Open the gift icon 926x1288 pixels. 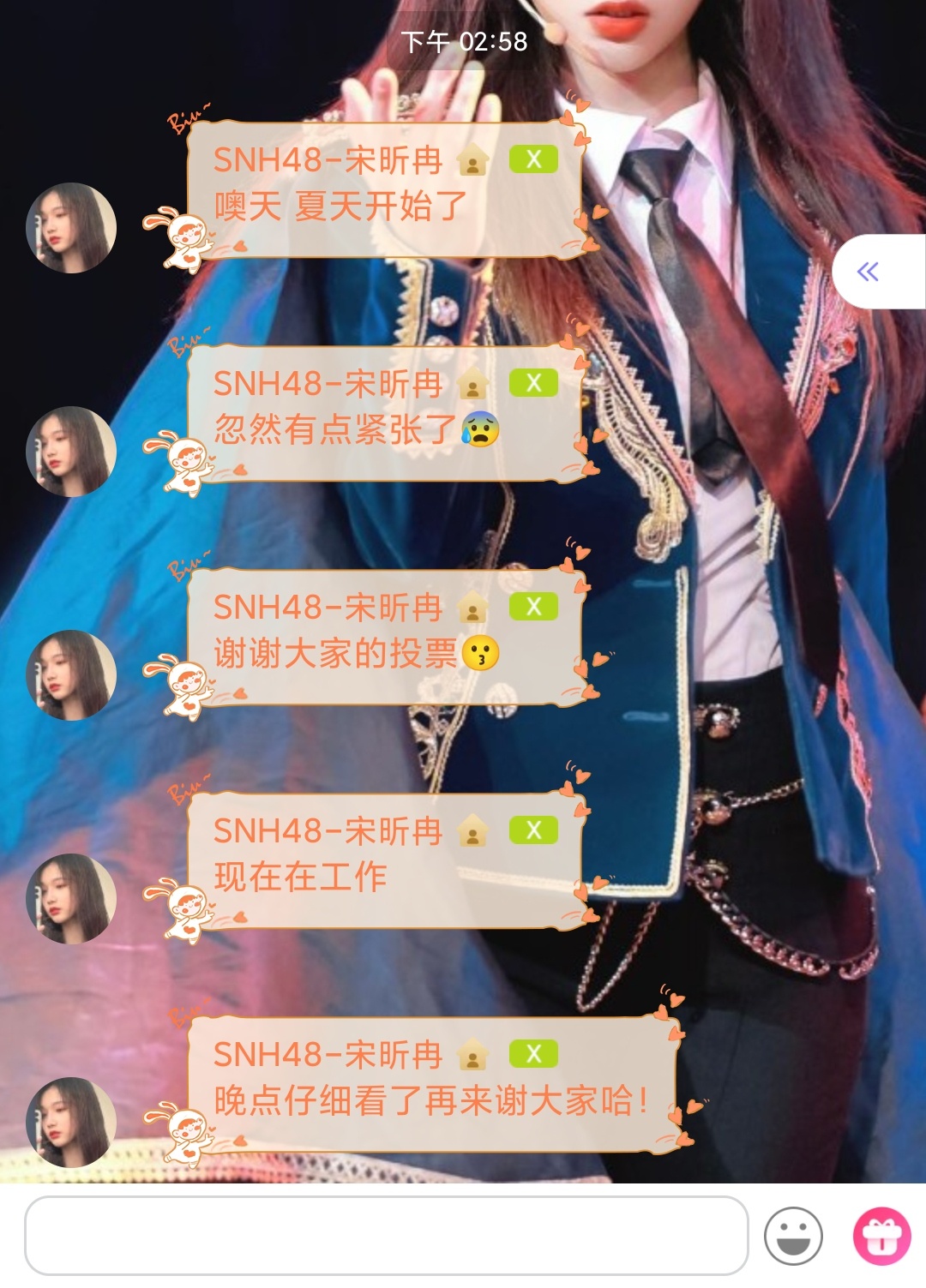[881, 1236]
